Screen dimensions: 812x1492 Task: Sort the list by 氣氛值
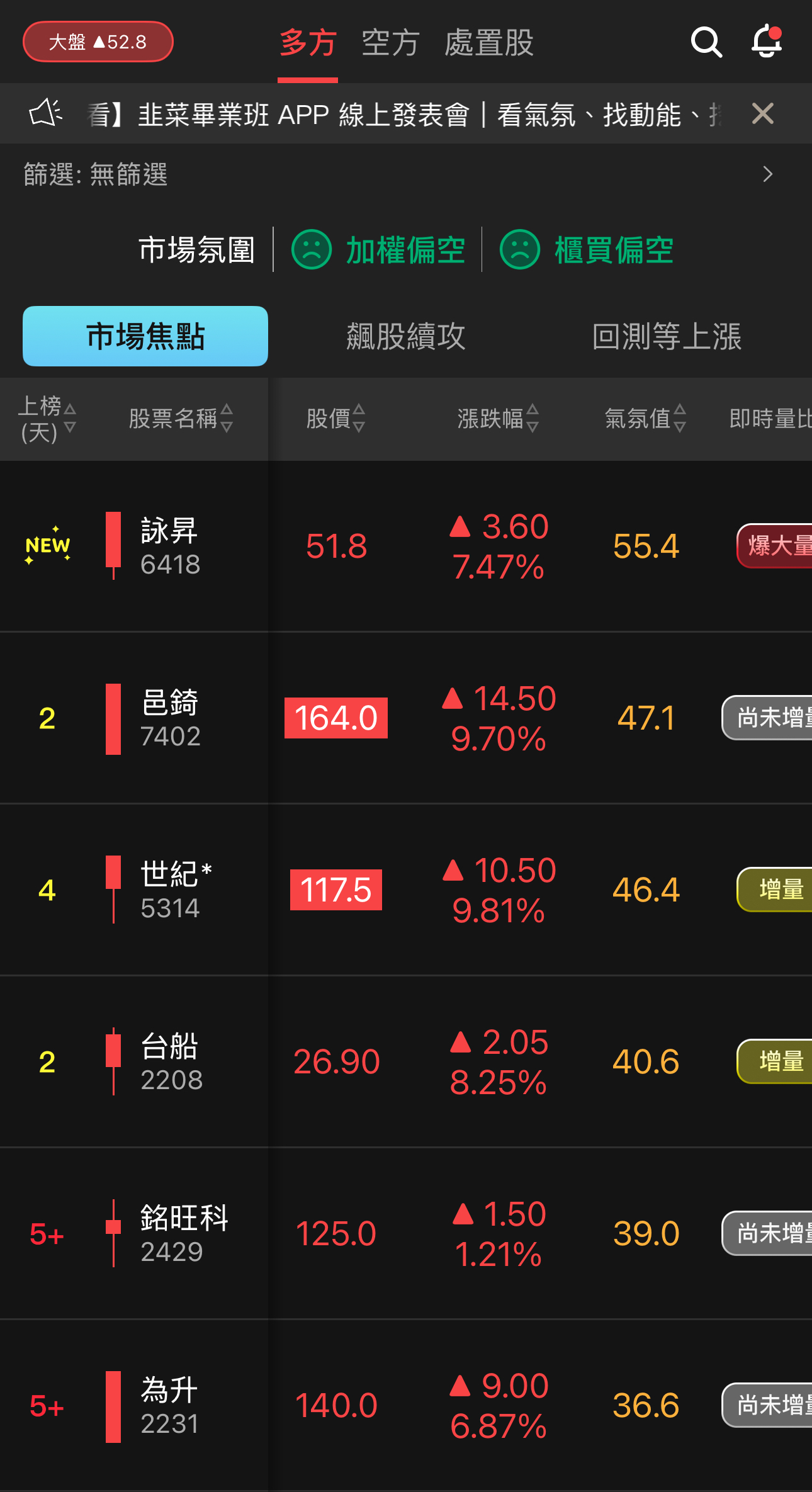645,419
